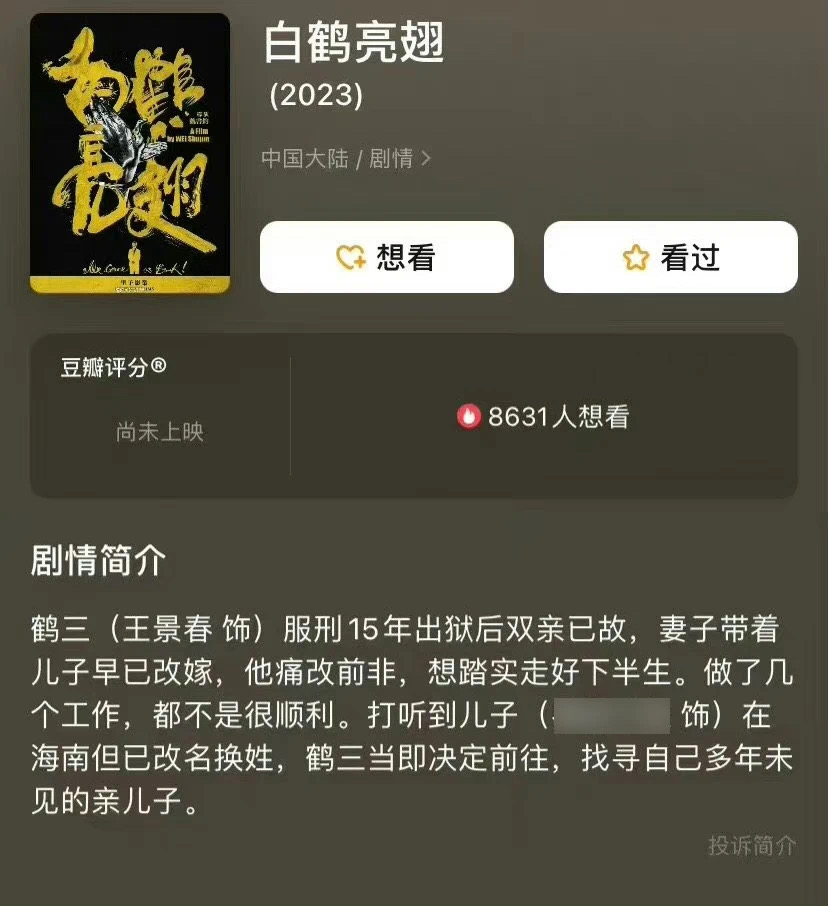Tap 投诉简介 to report the synopsis
The width and height of the screenshot is (828, 906).
pos(752,845)
